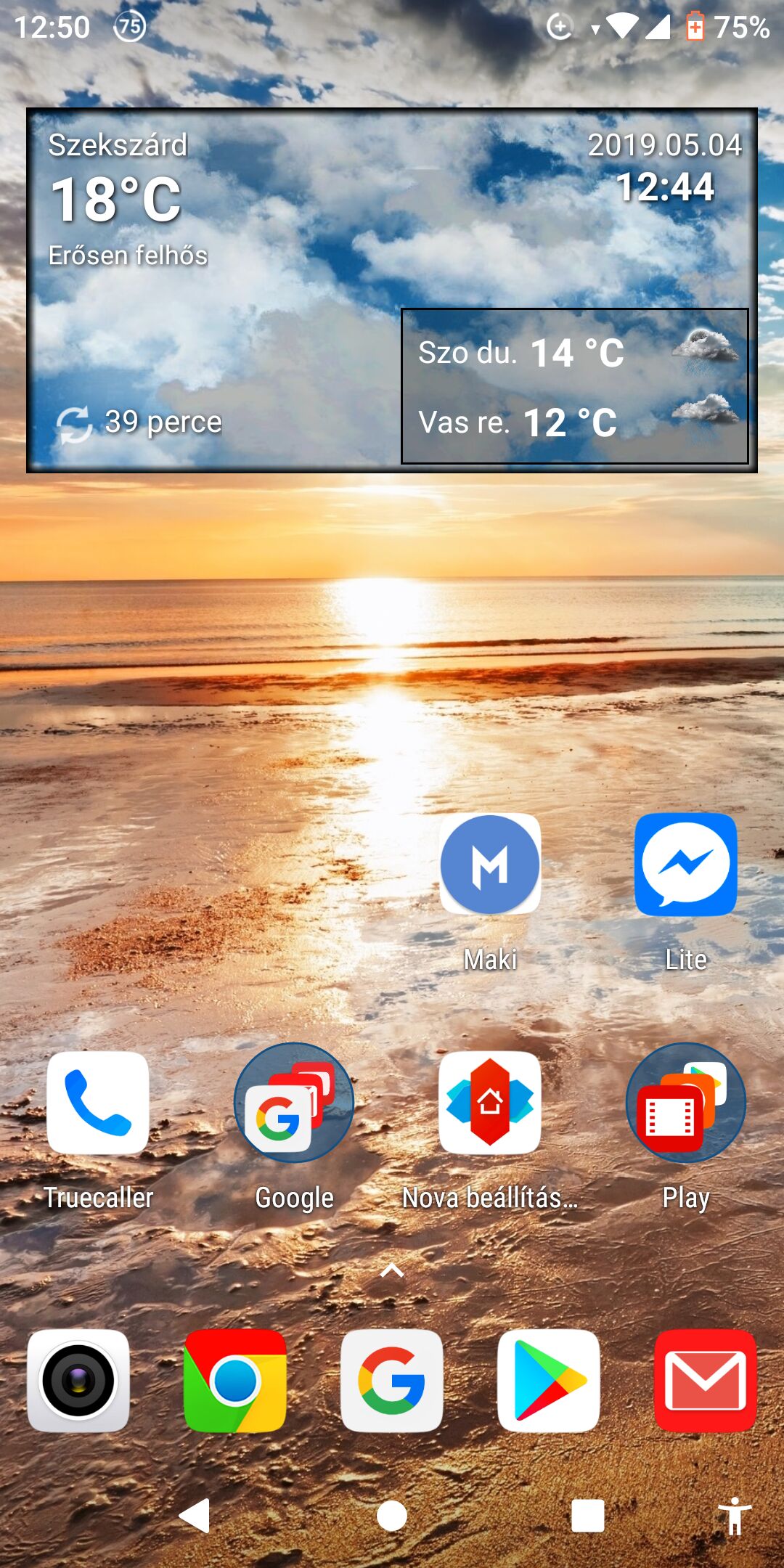
Task: Refresh the weather widget
Action: (74, 424)
